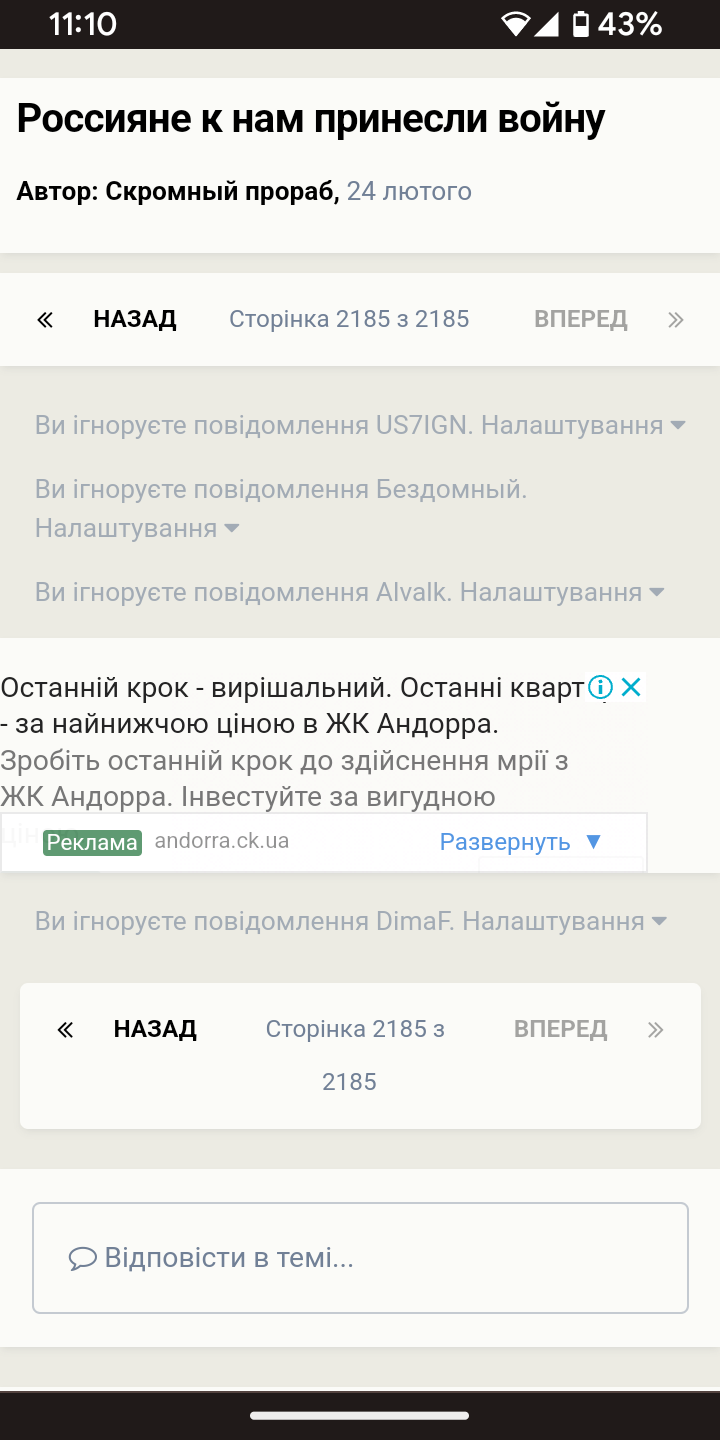Viewport: 720px width, 1440px height.
Task: Open the andorra.ck.ua ad link
Action: (x=222, y=841)
